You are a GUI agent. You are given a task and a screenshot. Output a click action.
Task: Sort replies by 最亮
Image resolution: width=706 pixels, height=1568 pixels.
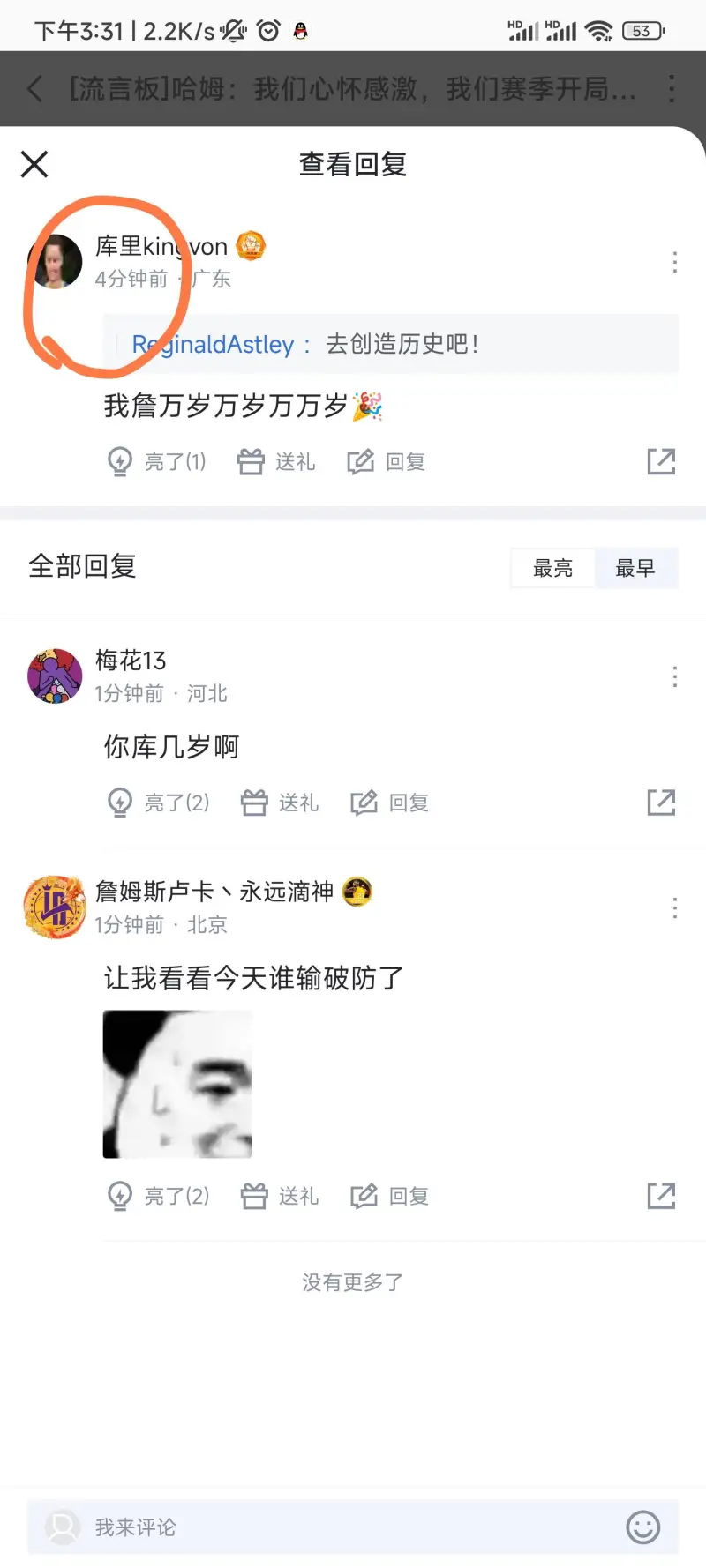pos(553,569)
